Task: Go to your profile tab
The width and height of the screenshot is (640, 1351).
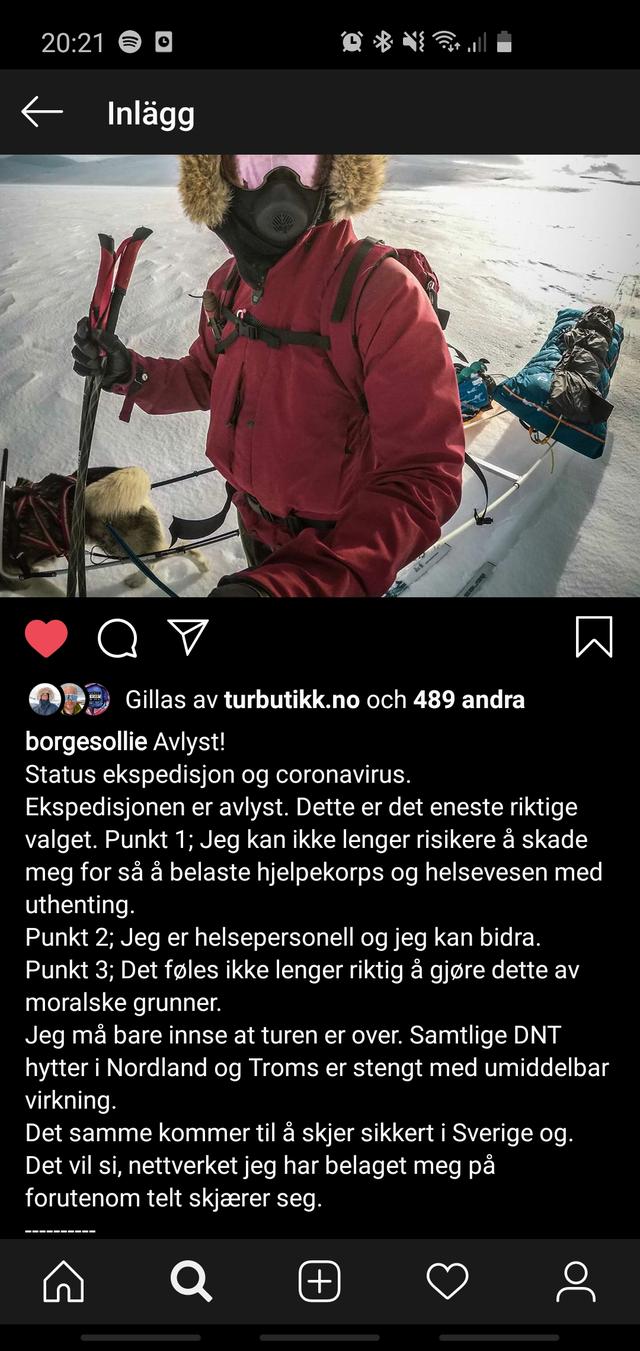Action: (x=576, y=1281)
